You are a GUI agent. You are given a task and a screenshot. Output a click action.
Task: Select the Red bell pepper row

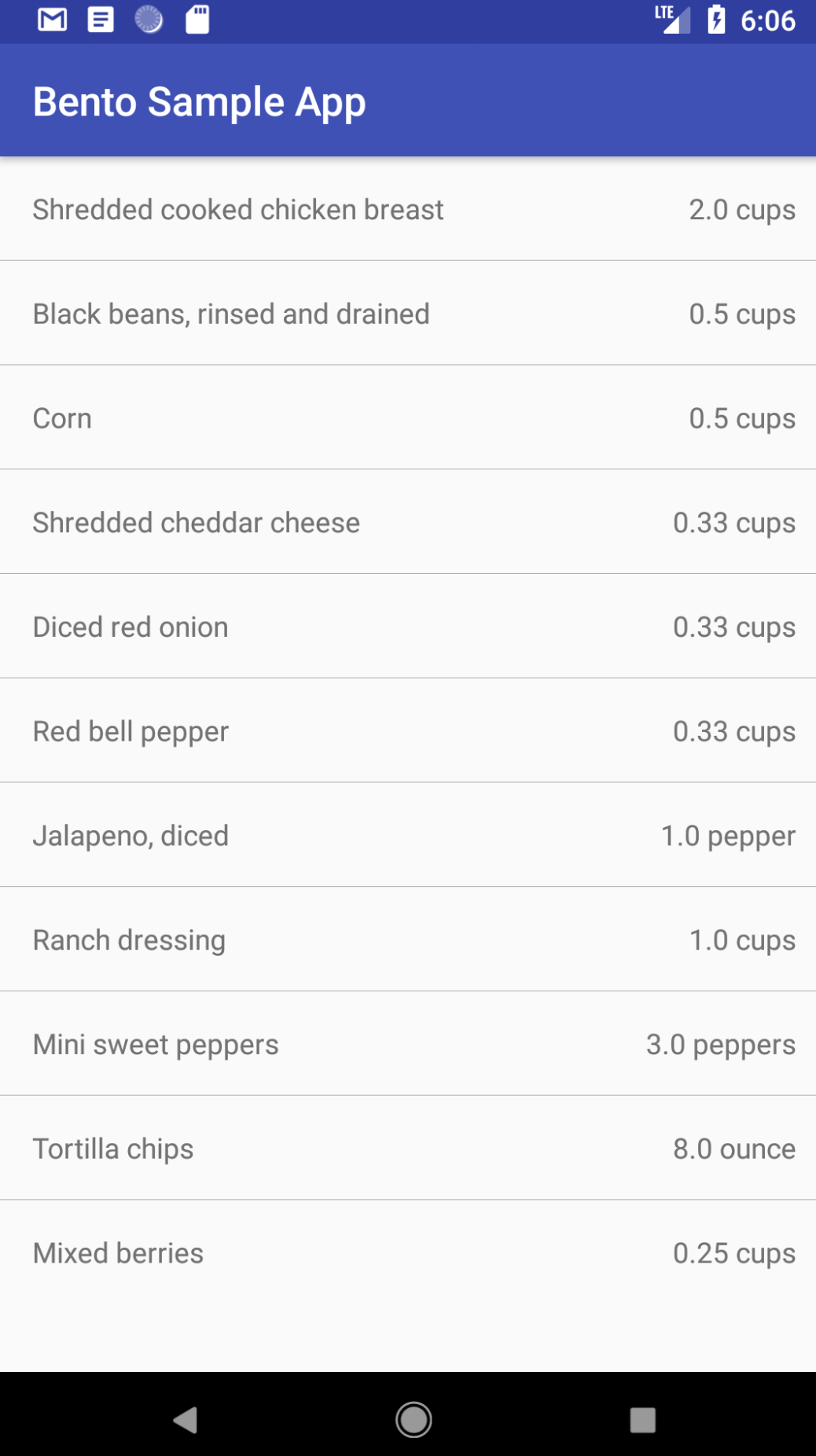click(408, 731)
